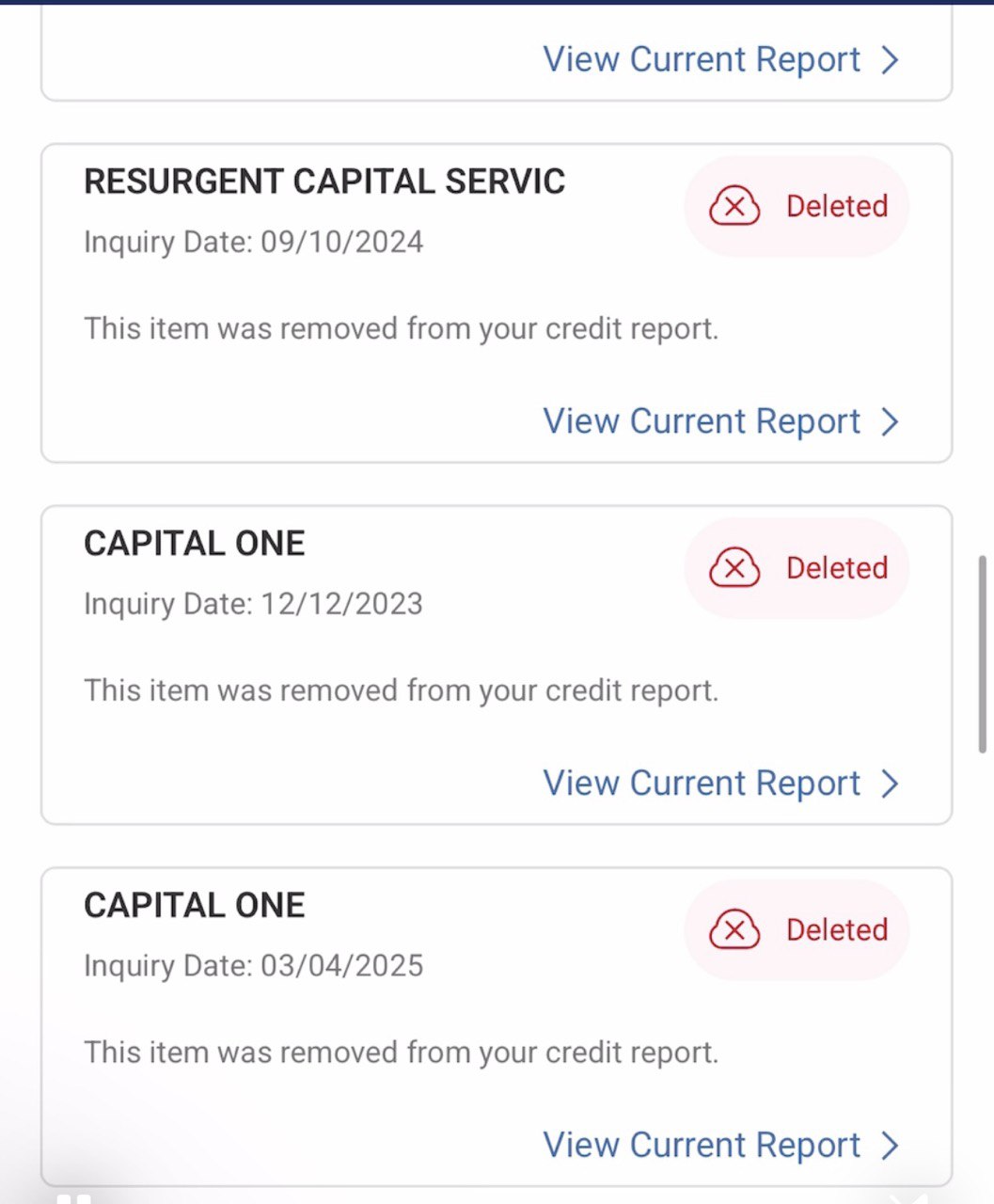Tap View Current Report in the card above Resurgent
994x1204 pixels.
pos(720,59)
